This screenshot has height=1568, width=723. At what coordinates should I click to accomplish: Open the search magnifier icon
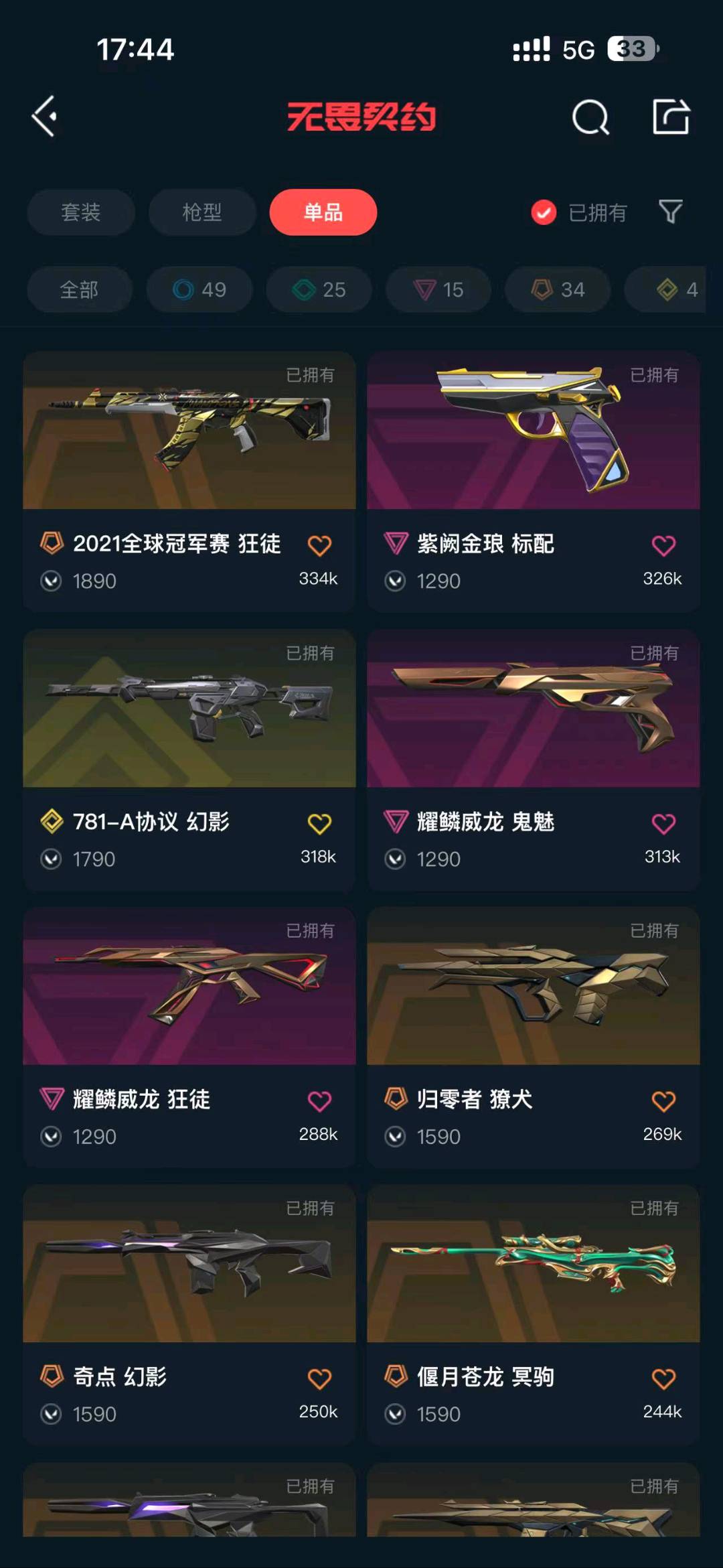pos(590,118)
